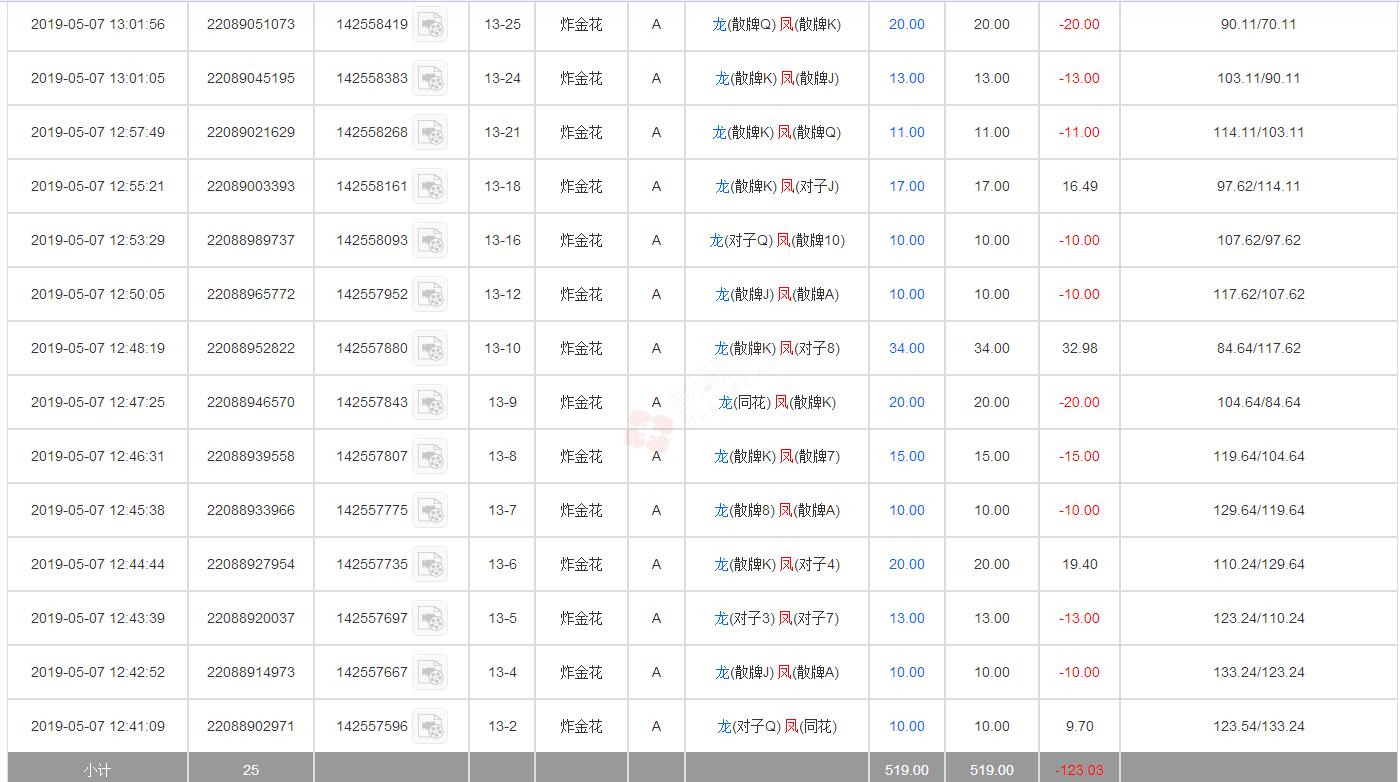Viewport: 1400px width, 782px height.
Task: Open the blue 15.00 bet amount link
Action: [x=906, y=456]
